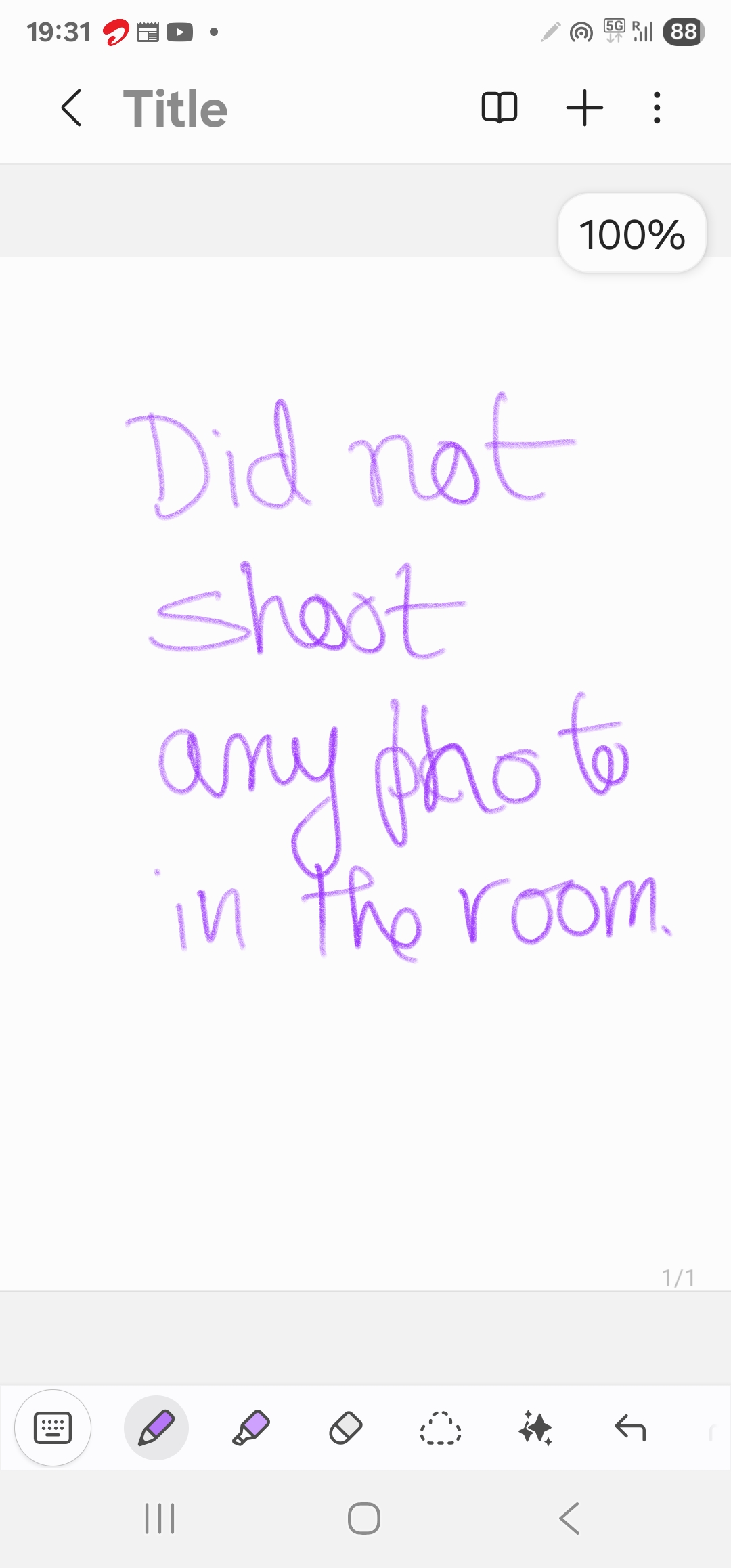This screenshot has width=731, height=1568.
Task: Switch to reading mode with the book icon
Action: [500, 108]
